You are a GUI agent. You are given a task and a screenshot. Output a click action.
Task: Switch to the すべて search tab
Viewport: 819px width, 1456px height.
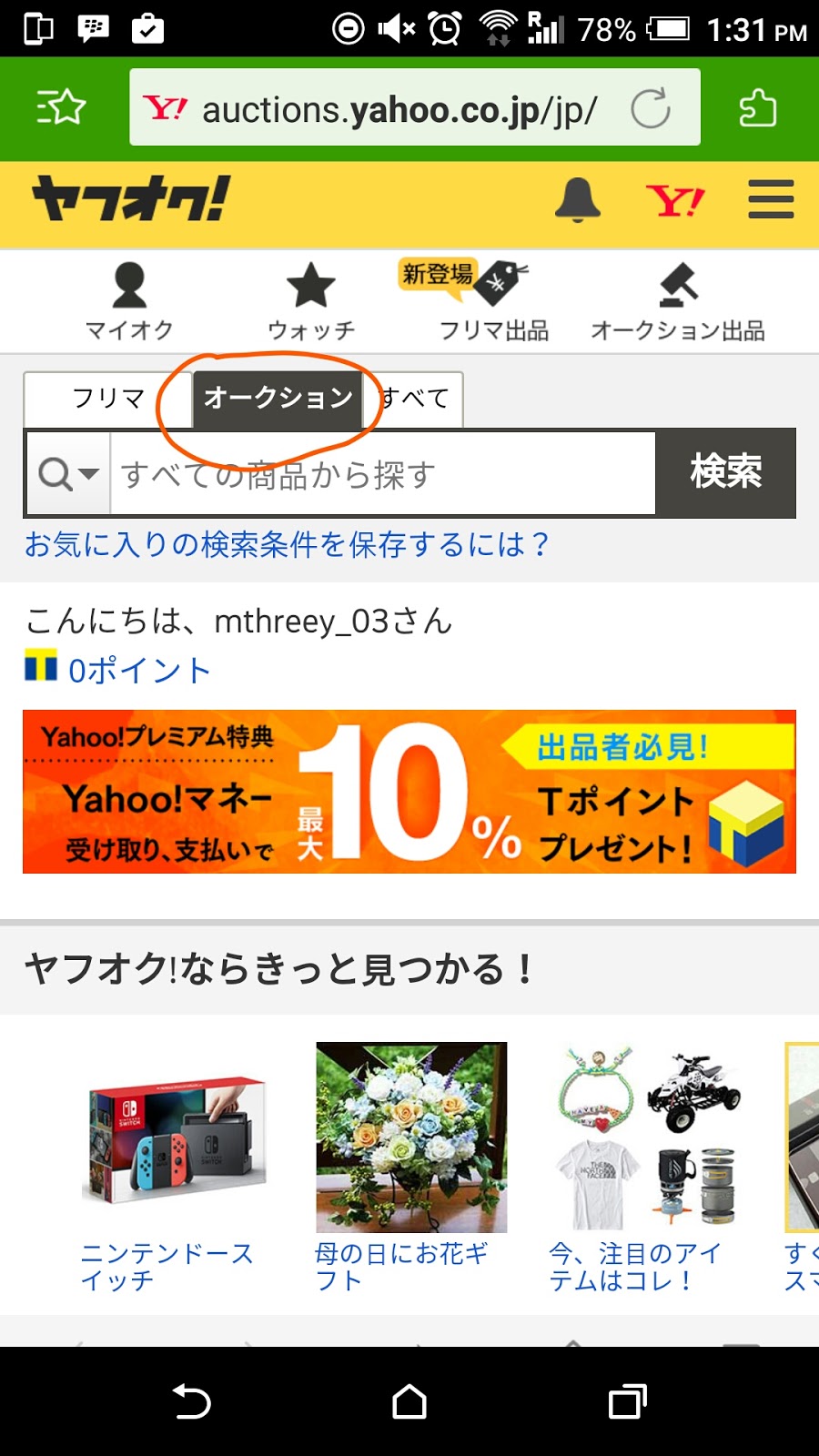point(416,399)
